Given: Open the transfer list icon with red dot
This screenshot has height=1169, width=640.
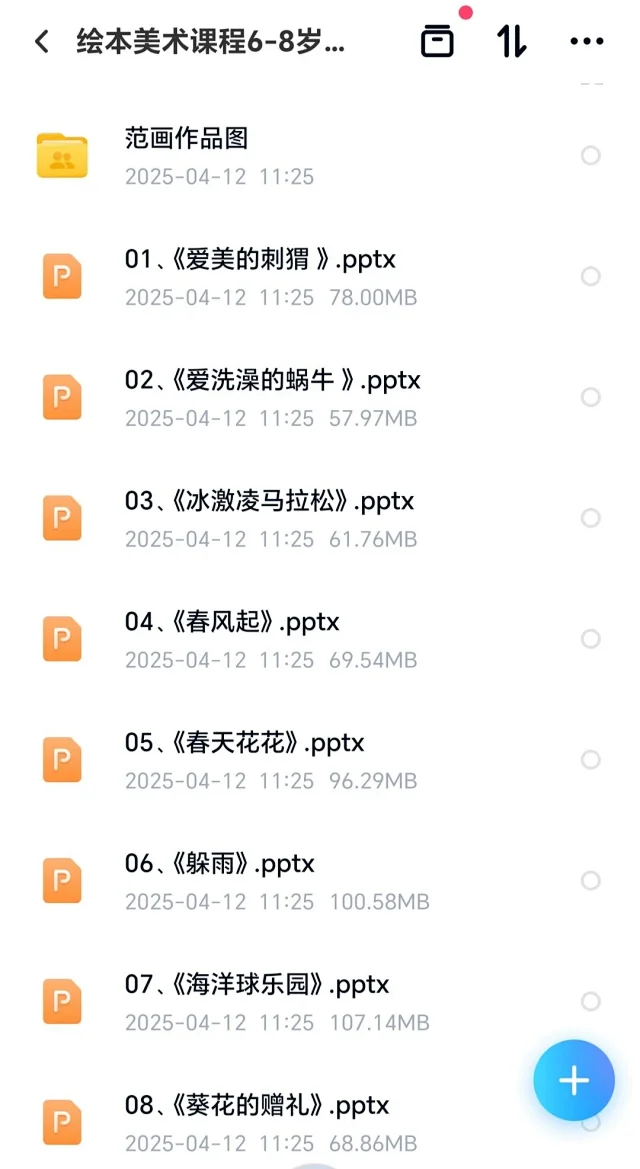Looking at the screenshot, I should point(438,41).
